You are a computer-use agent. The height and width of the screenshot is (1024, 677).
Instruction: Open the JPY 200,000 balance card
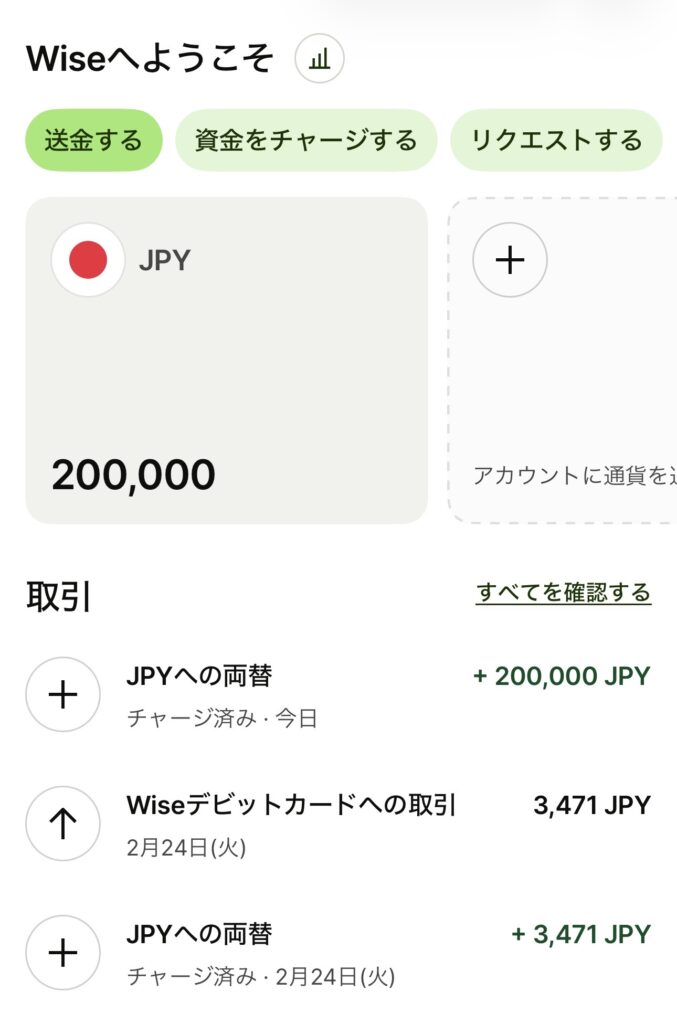226,360
